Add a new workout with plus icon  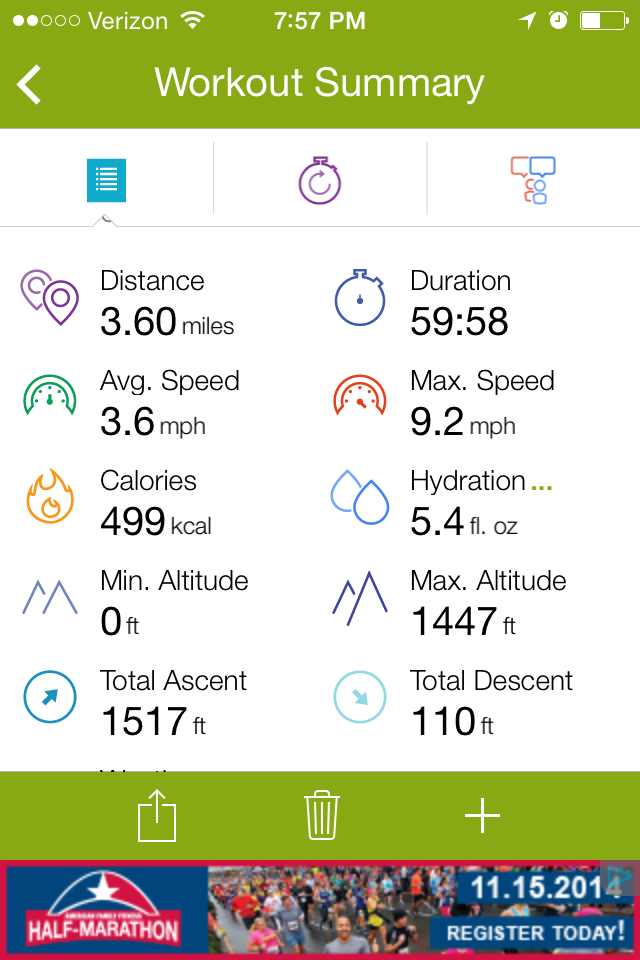point(482,816)
